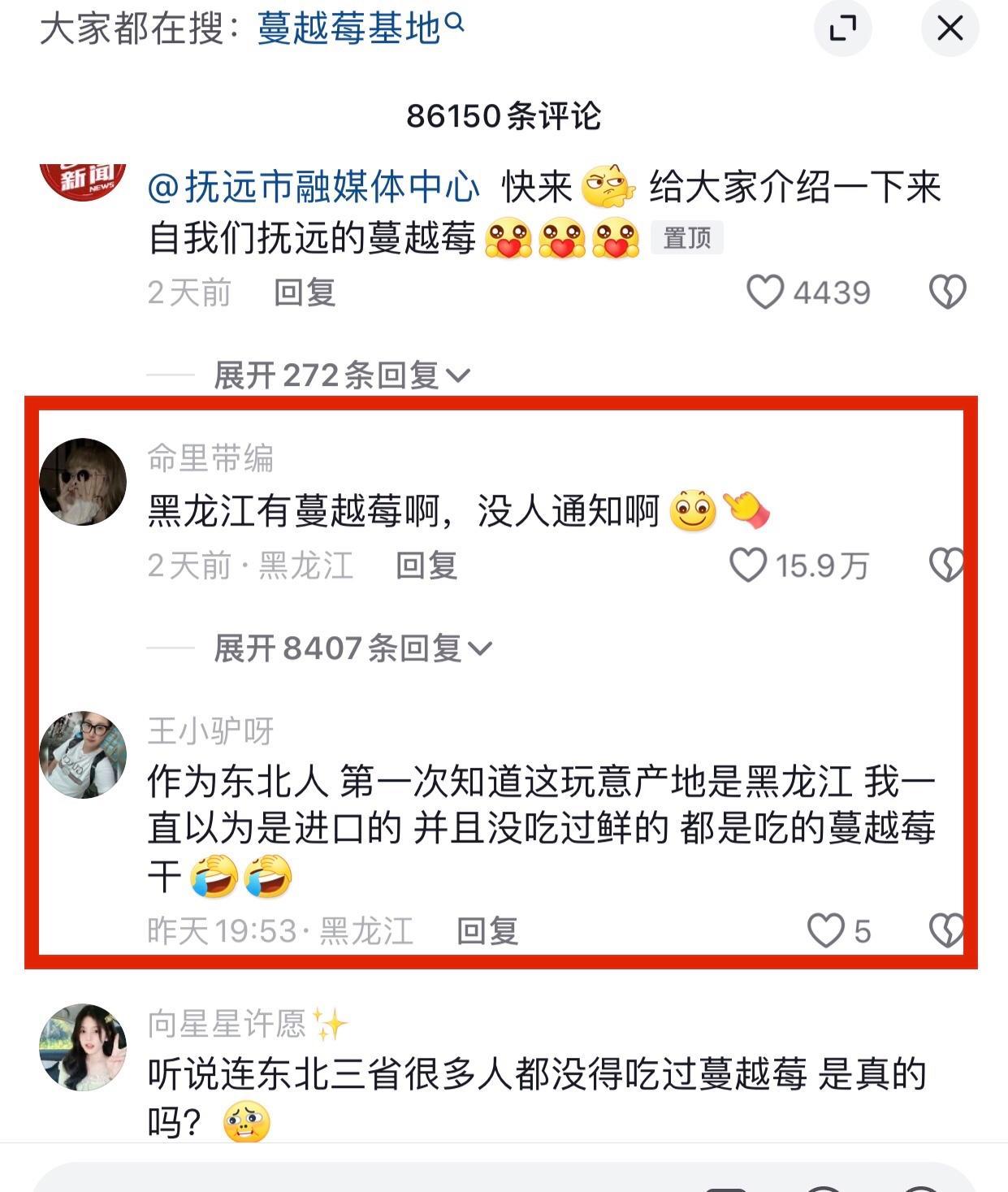Open 命里带编's profile avatar
Image resolution: width=1008 pixels, height=1192 pixels.
pos(83,482)
